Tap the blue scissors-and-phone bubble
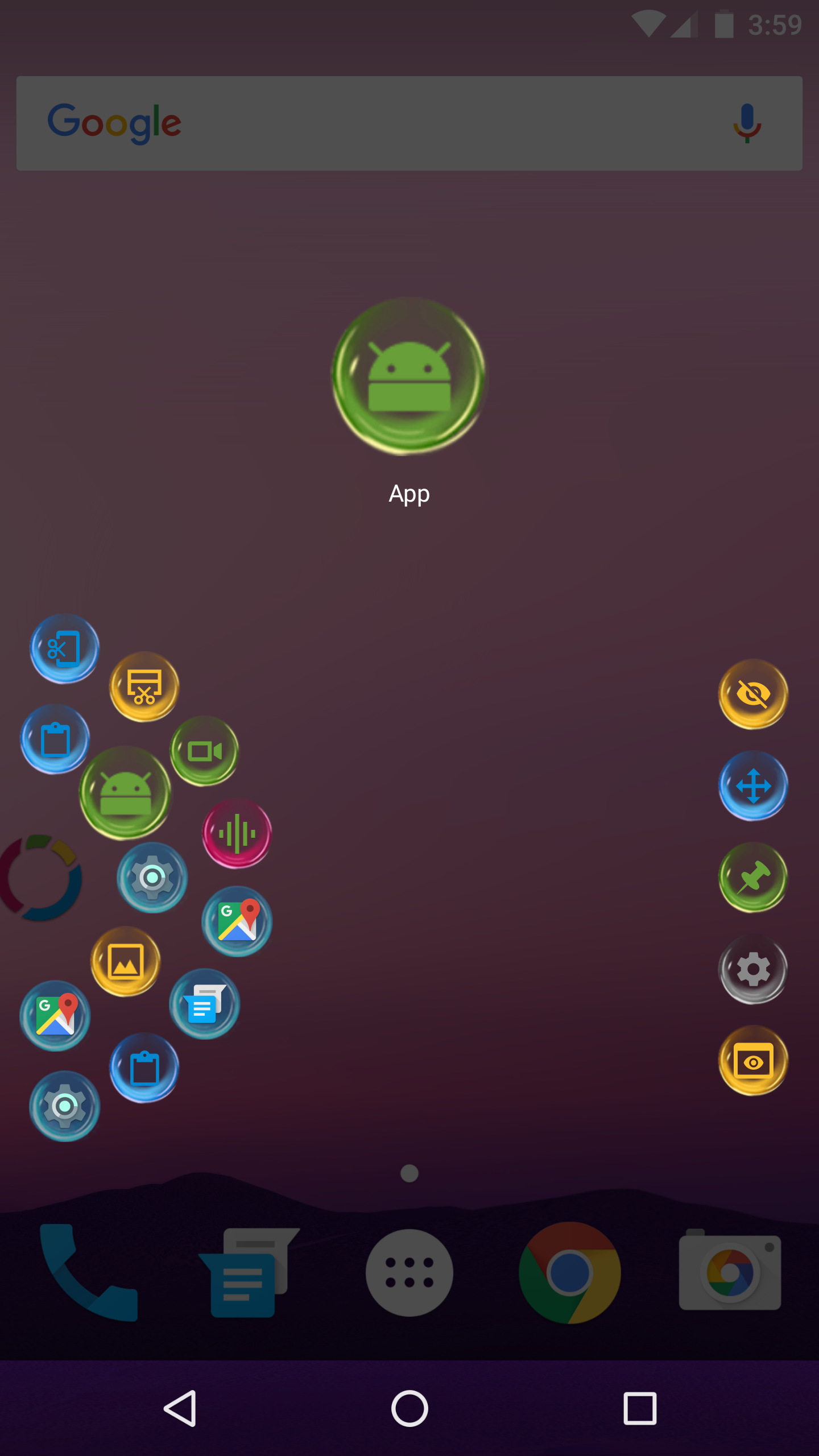The height and width of the screenshot is (1456, 819). tap(64, 649)
